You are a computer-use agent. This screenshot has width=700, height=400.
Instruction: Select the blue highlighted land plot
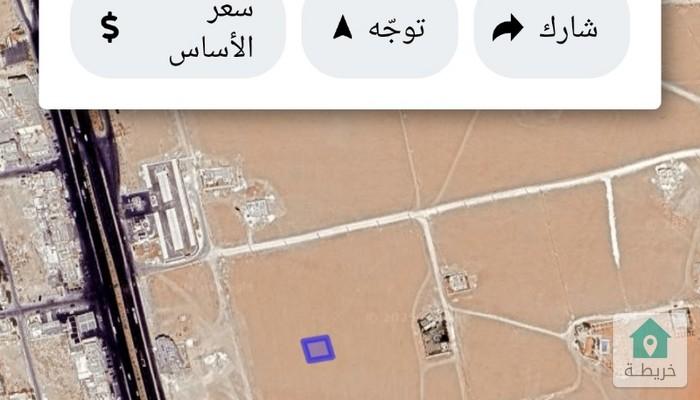coord(318,348)
